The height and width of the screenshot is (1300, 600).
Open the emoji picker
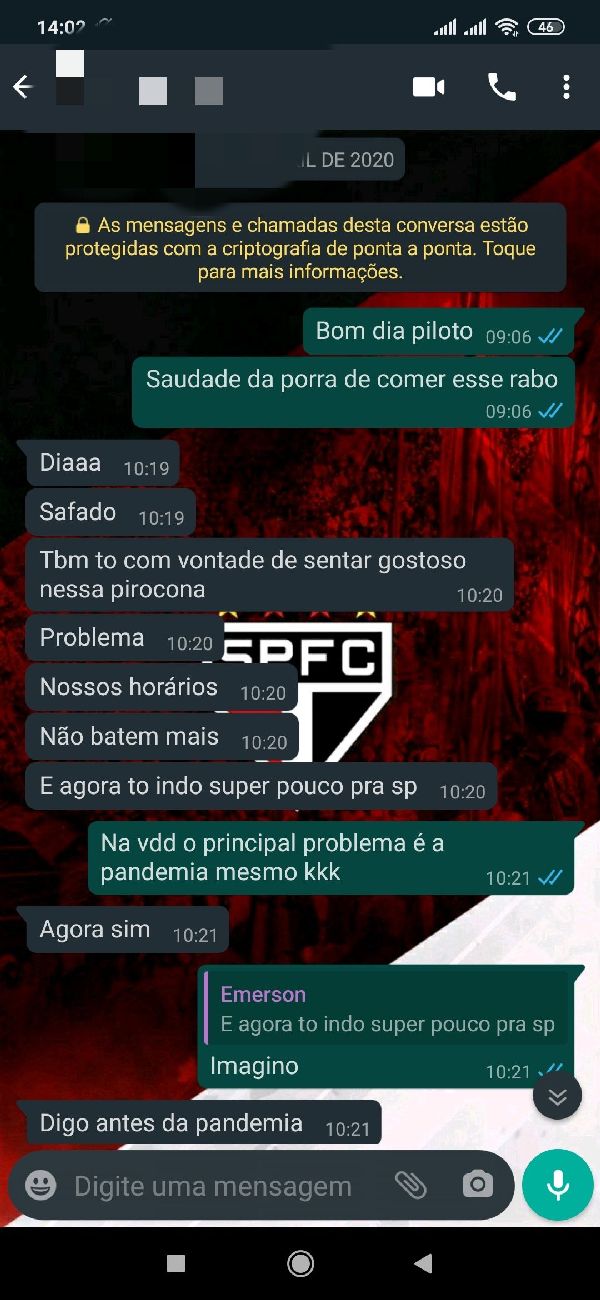click(41, 1186)
